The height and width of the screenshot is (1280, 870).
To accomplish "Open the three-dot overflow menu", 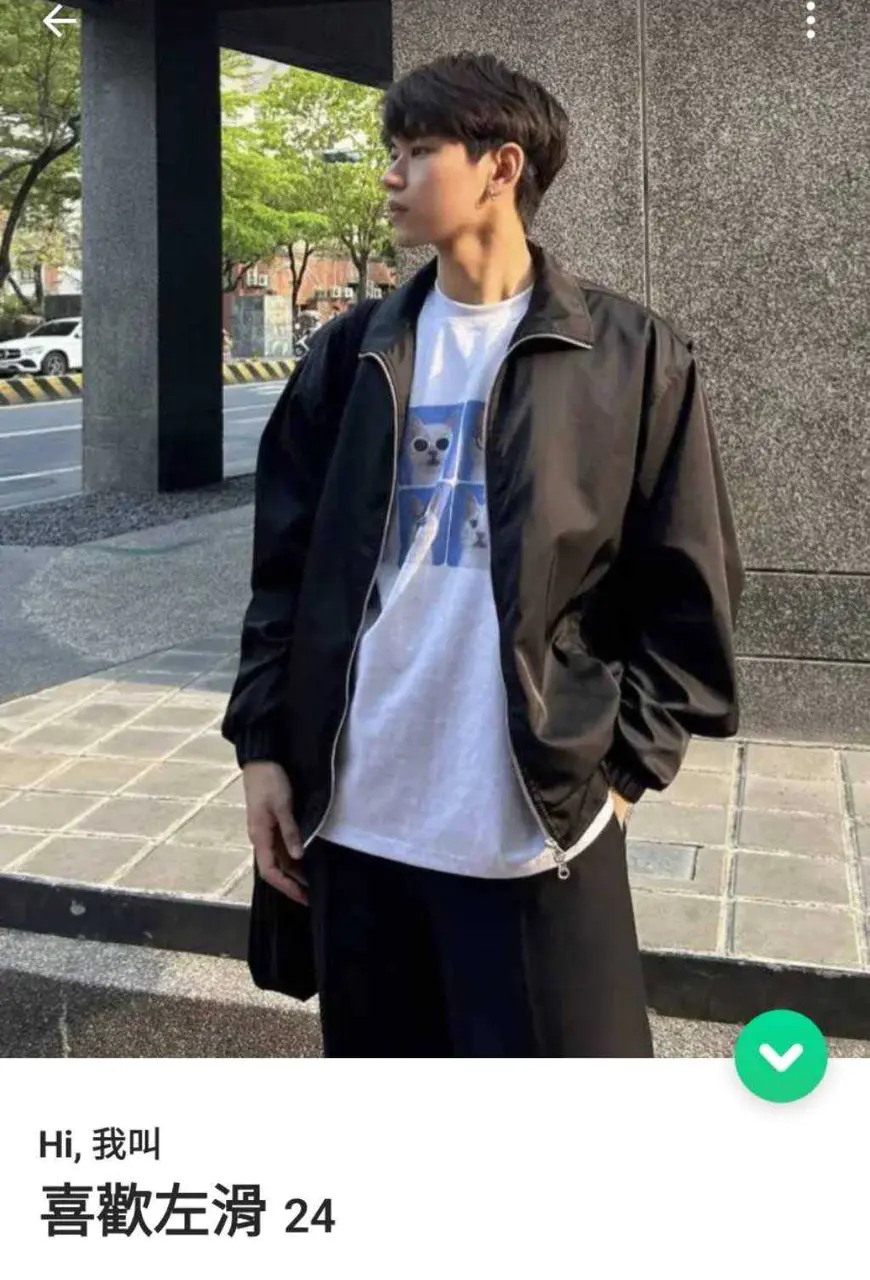I will (810, 20).
